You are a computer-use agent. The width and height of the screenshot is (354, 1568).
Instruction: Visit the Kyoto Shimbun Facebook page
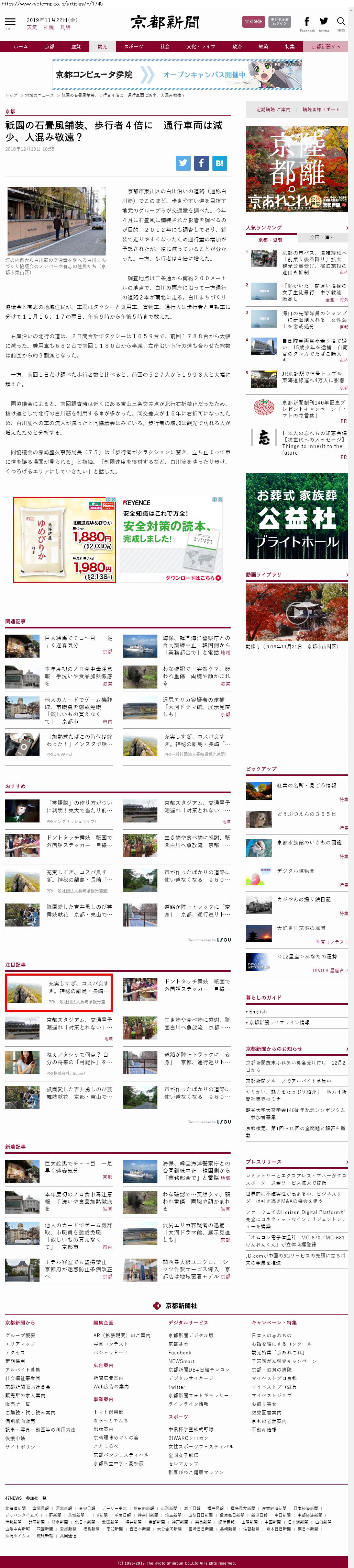(x=307, y=23)
